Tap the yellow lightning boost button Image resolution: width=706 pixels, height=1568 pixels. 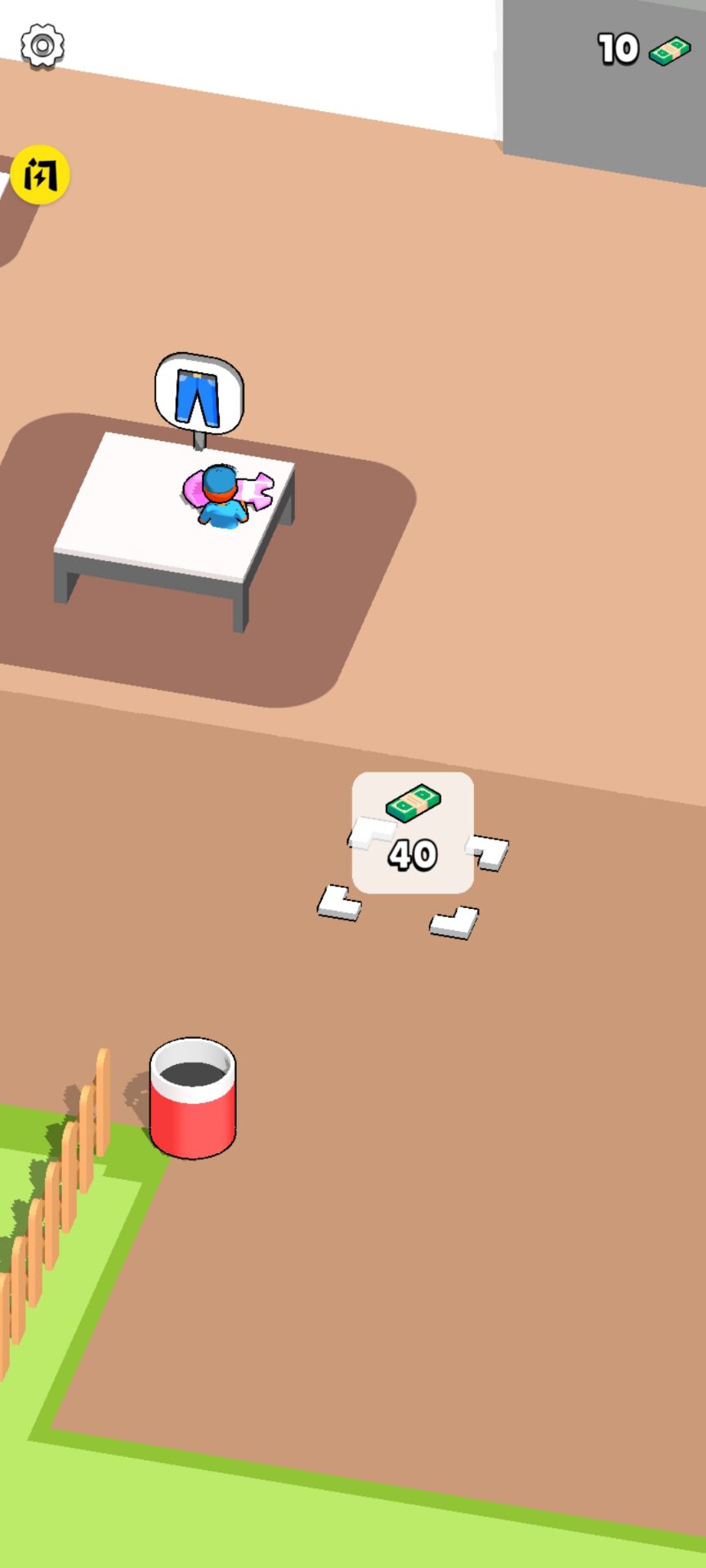[x=40, y=174]
